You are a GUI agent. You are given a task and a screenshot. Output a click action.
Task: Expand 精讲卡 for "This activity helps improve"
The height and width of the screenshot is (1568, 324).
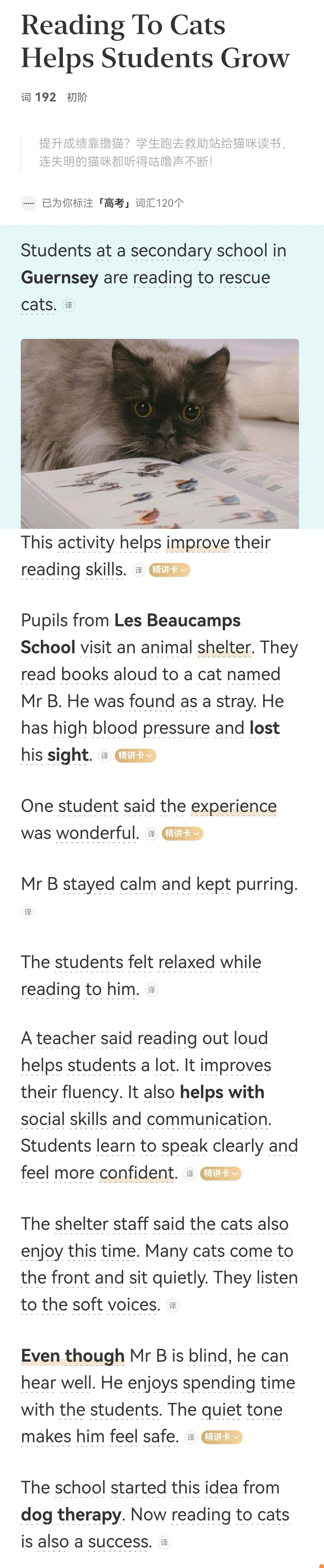pyautogui.click(x=170, y=570)
